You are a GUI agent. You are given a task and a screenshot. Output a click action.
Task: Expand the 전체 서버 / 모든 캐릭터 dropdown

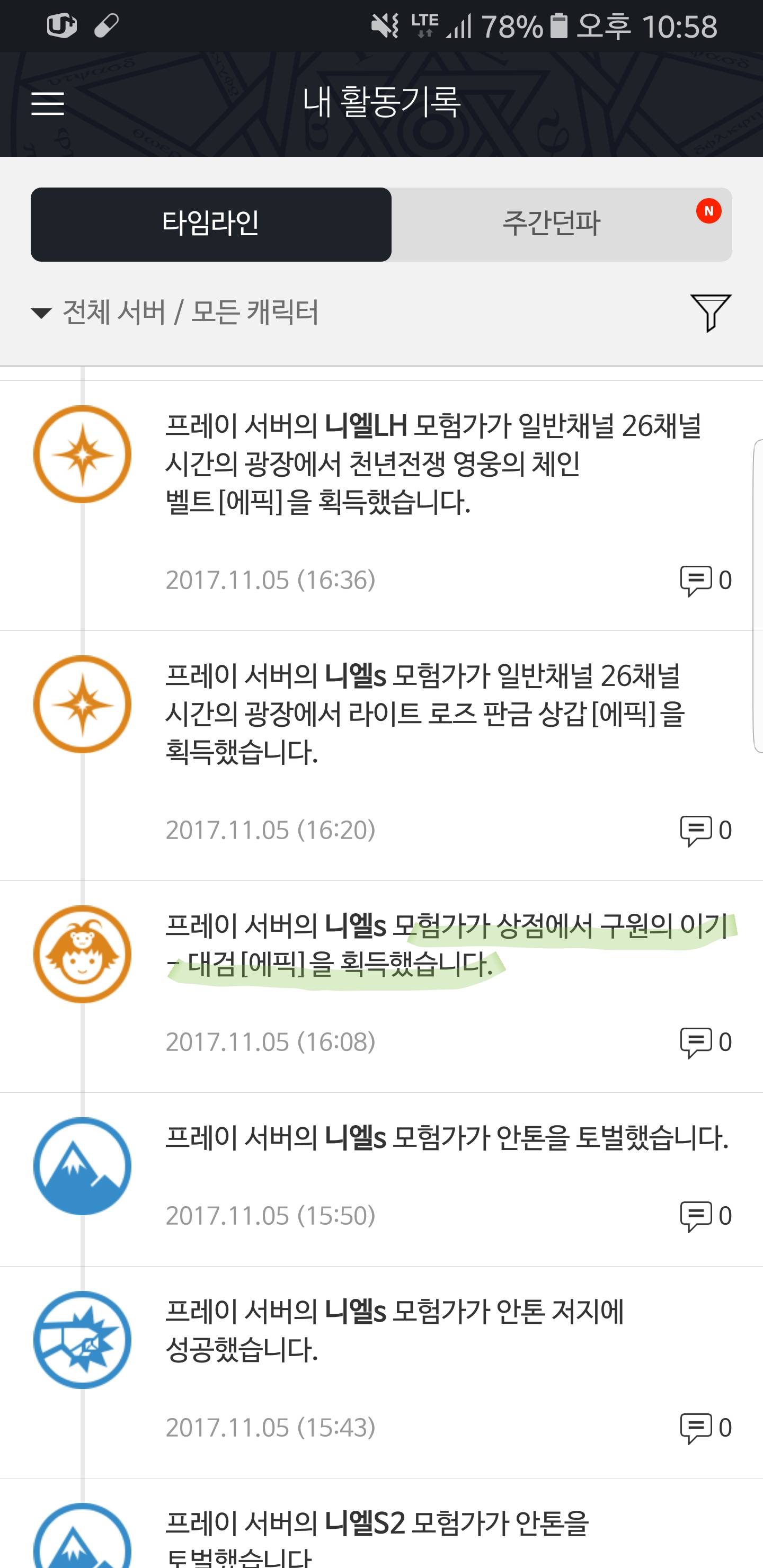175,312
